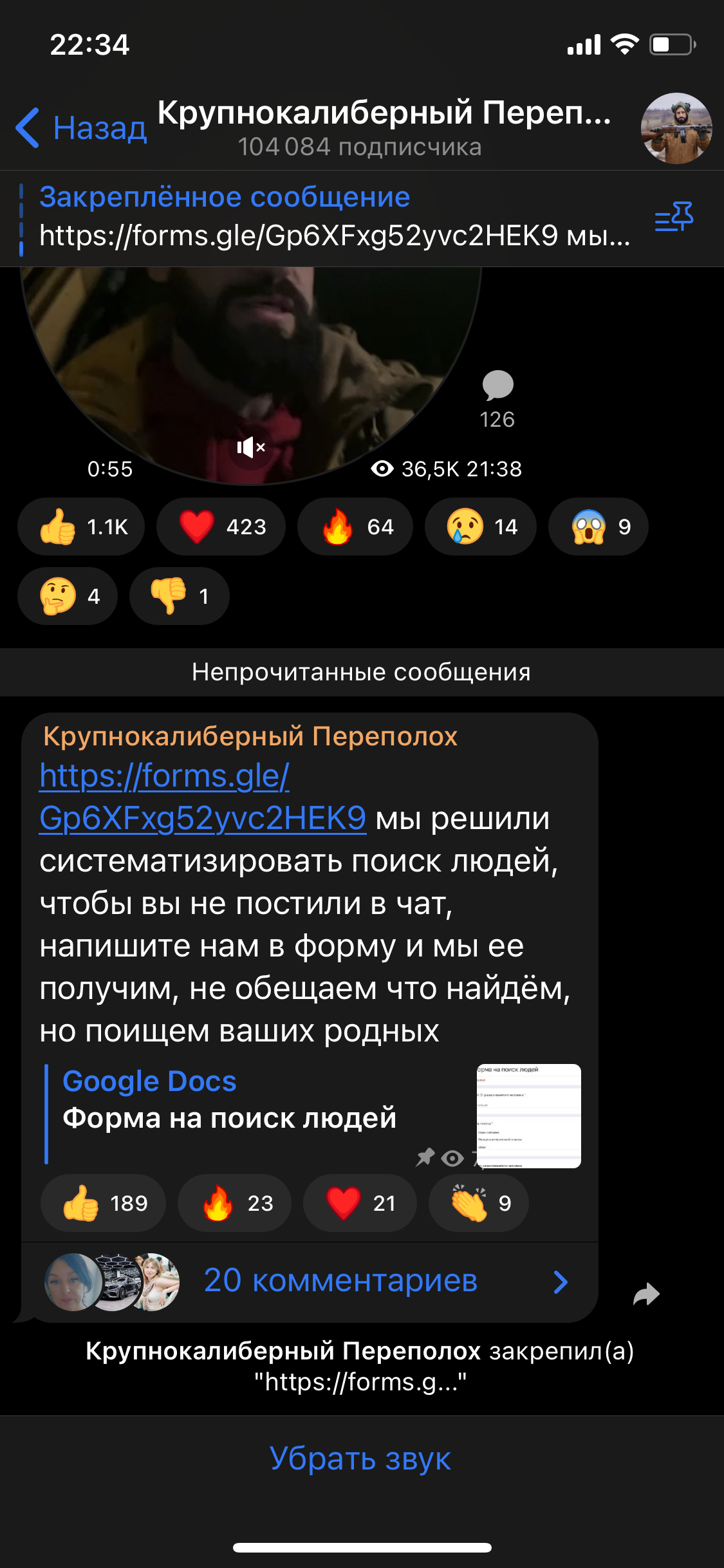Unmute the round video message
This screenshot has width=724, height=1568.
(x=251, y=447)
